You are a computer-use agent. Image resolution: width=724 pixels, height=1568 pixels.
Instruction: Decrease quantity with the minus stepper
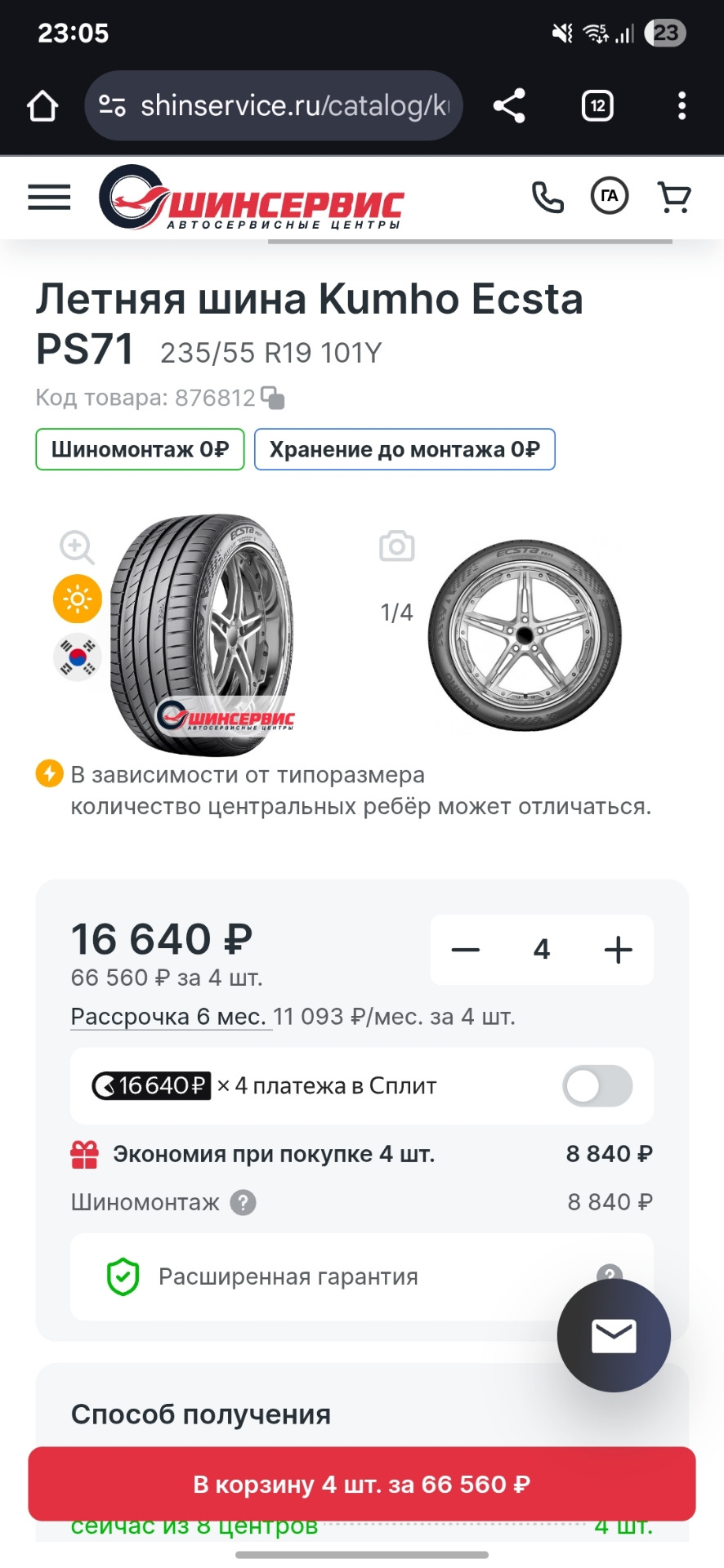[x=463, y=949]
